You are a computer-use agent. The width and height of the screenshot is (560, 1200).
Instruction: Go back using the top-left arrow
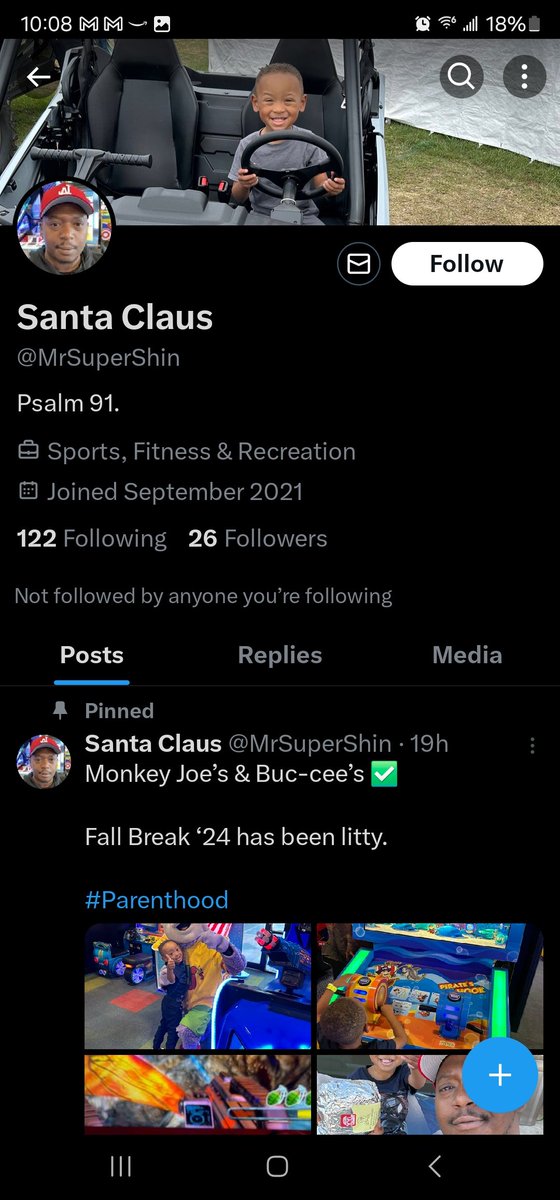click(x=38, y=76)
